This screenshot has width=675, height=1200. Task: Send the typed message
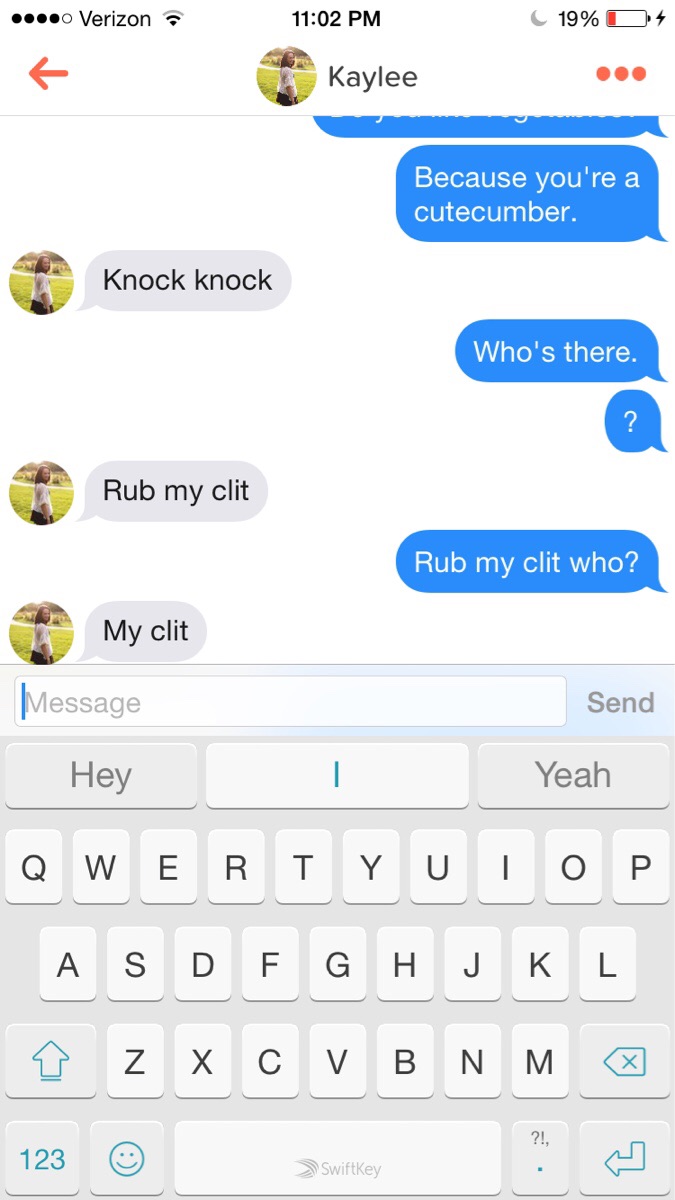coord(620,702)
